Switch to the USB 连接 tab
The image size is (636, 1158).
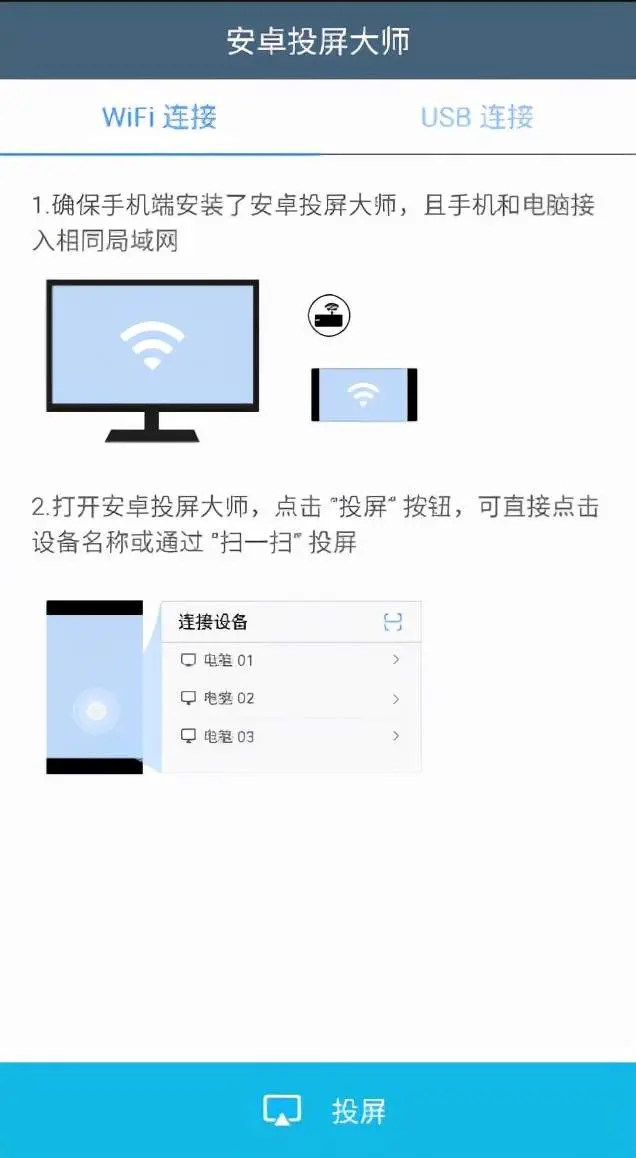coord(477,117)
